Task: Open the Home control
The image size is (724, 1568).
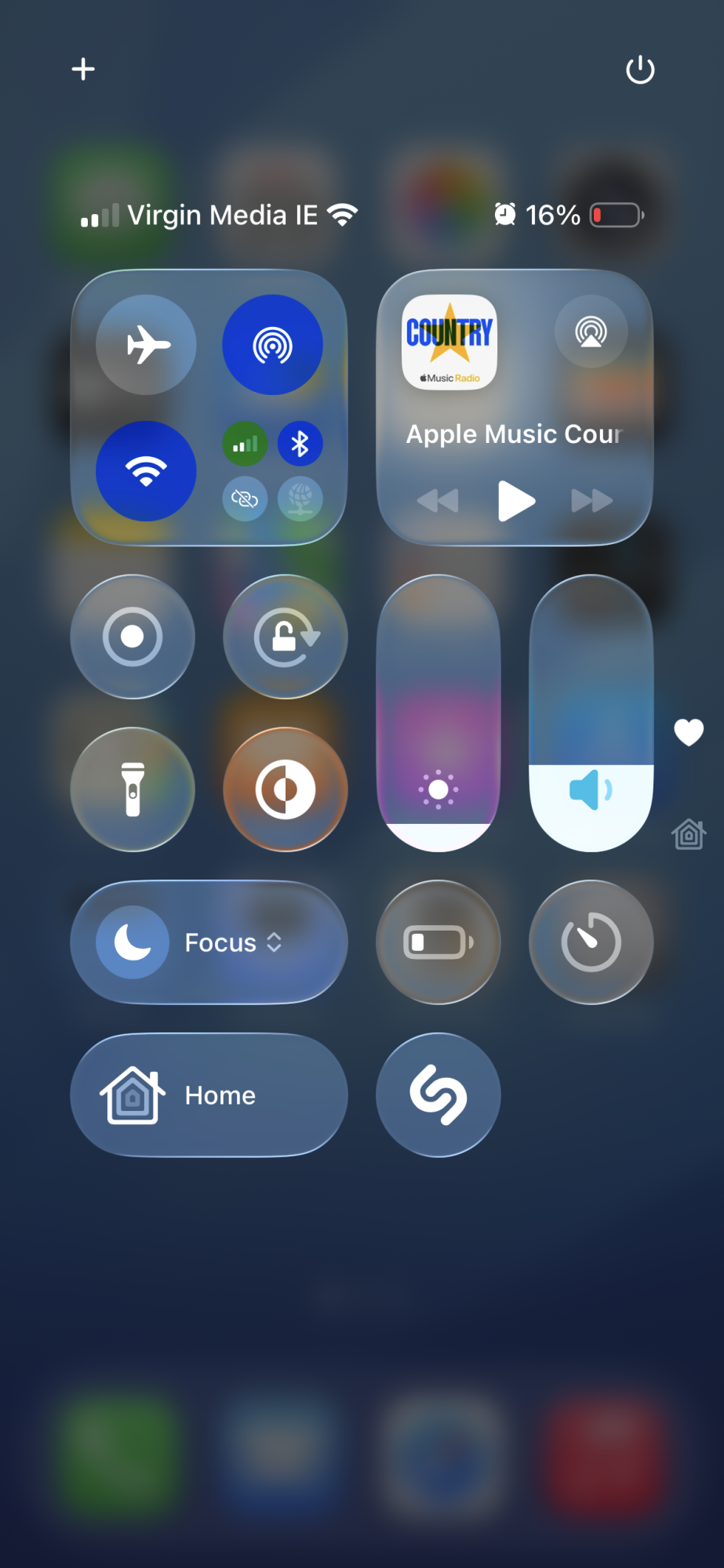Action: point(209,1095)
